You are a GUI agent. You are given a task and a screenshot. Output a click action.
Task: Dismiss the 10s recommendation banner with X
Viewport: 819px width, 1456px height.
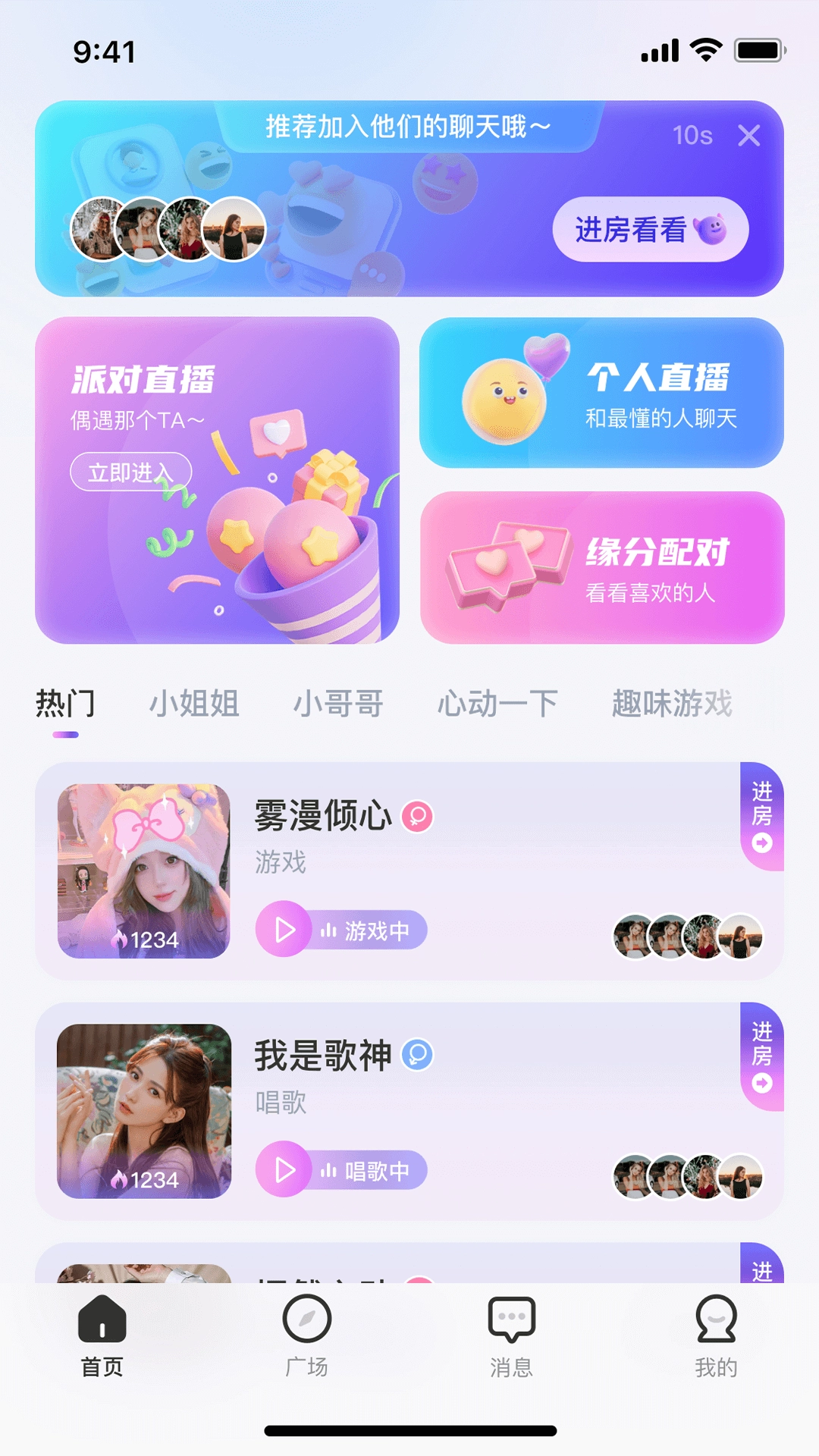click(x=749, y=136)
